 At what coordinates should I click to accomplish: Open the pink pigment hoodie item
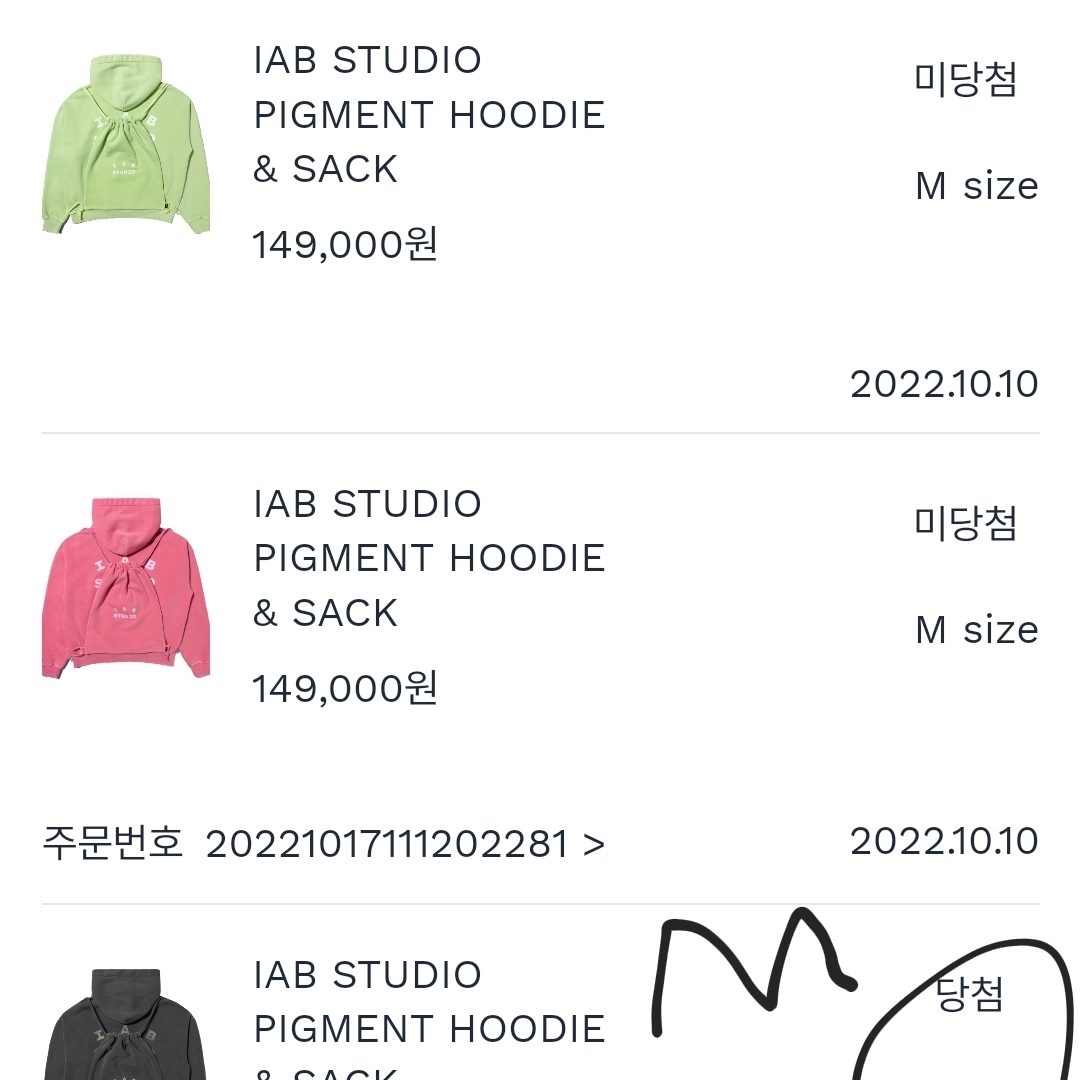coord(126,589)
